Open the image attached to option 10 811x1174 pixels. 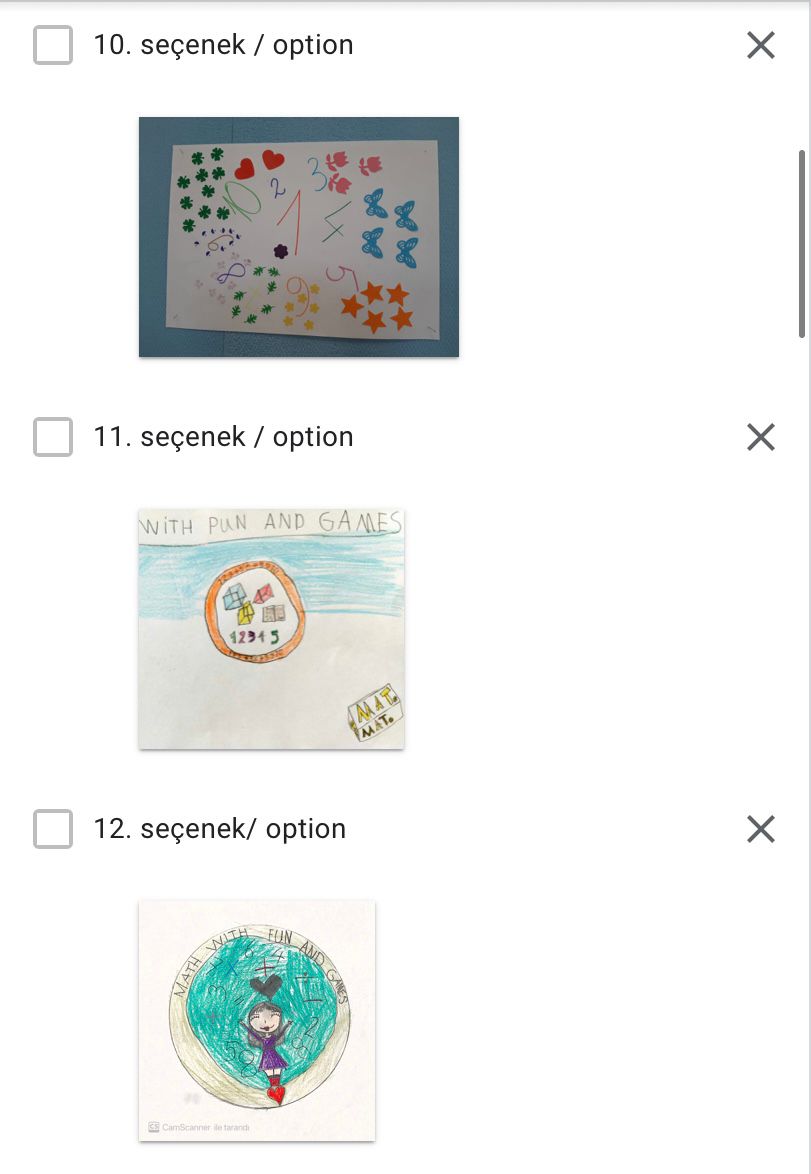point(298,237)
